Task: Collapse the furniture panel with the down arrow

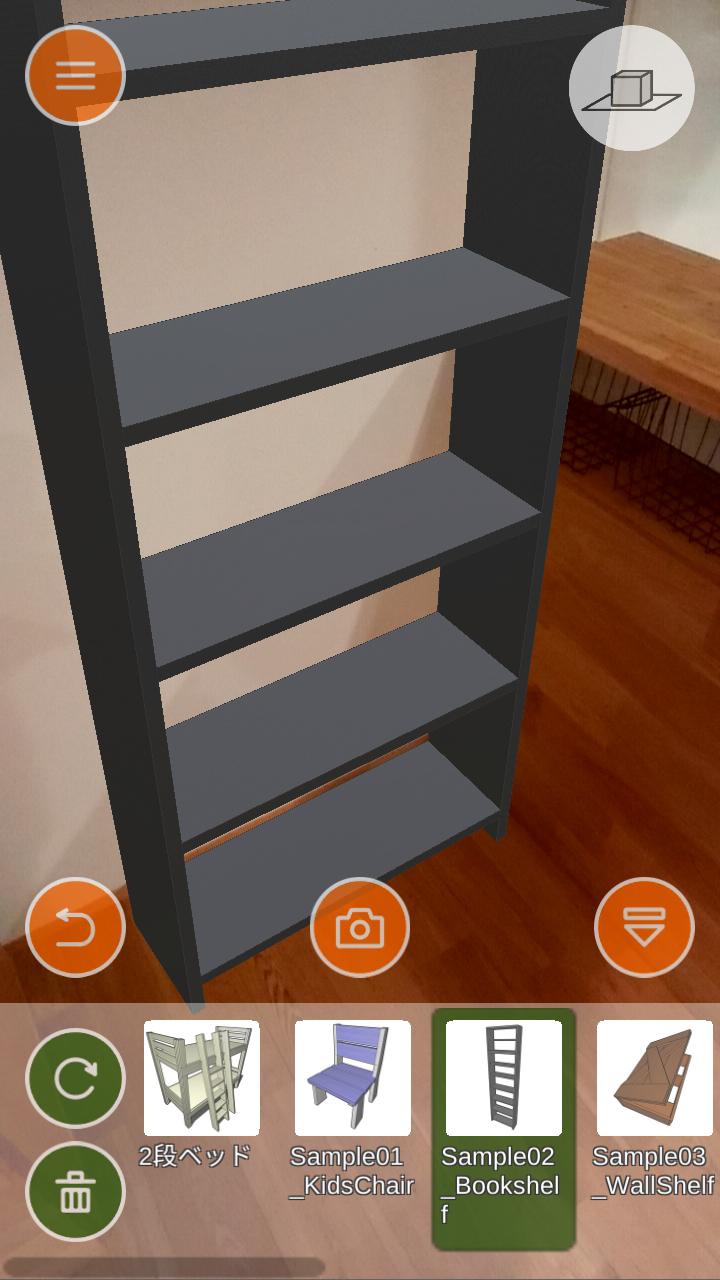Action: coord(644,928)
